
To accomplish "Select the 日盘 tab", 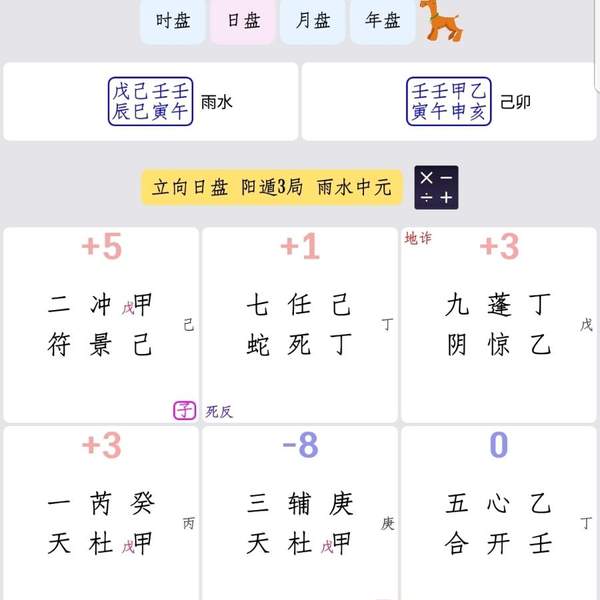I will coord(242,21).
